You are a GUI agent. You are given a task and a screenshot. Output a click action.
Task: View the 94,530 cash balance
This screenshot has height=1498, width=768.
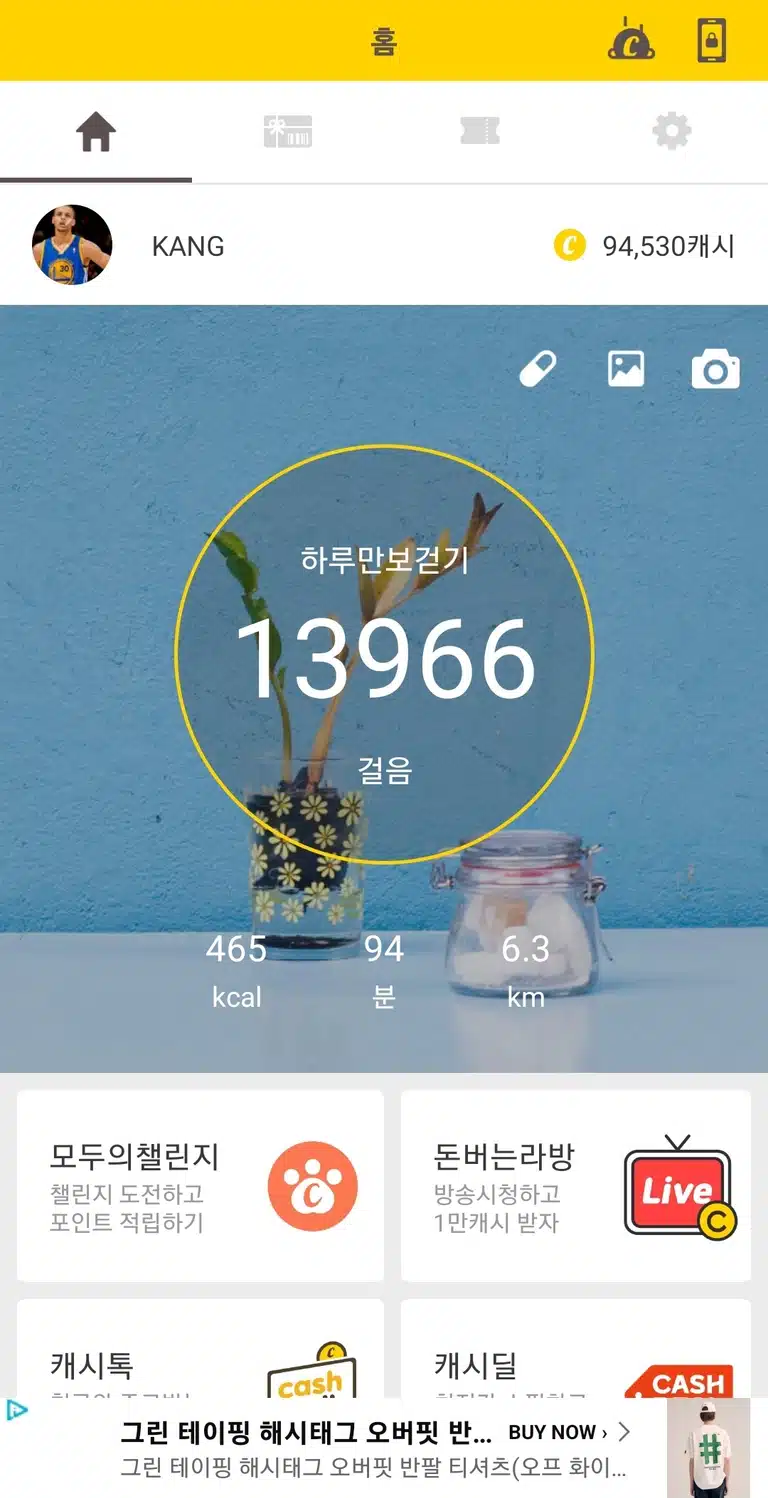coord(645,245)
